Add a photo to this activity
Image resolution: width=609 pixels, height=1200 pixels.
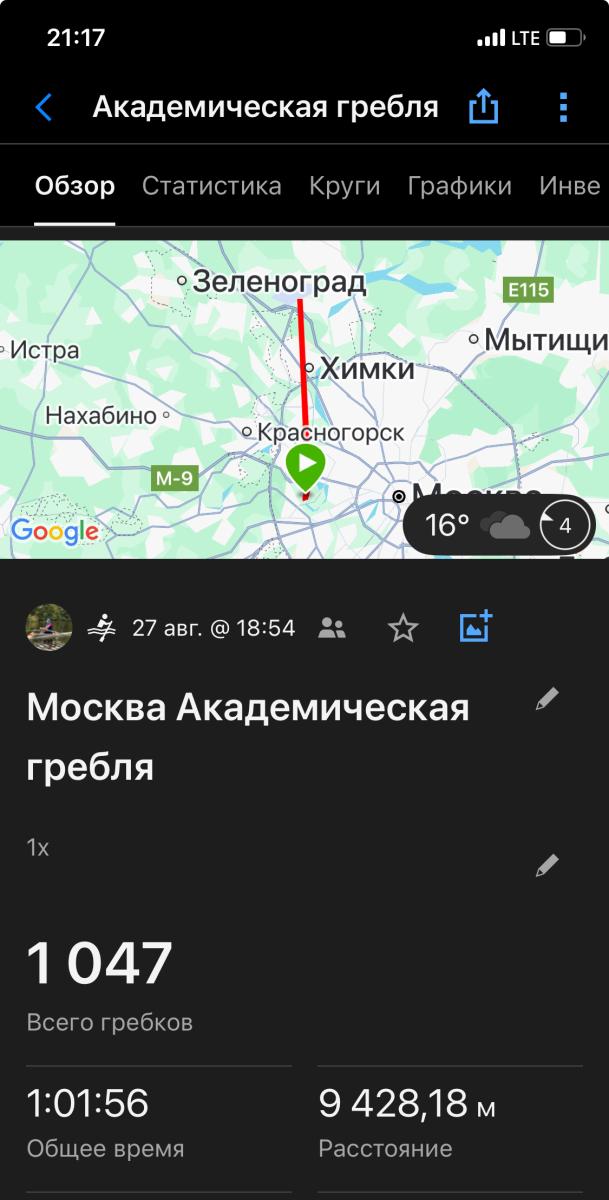point(475,627)
